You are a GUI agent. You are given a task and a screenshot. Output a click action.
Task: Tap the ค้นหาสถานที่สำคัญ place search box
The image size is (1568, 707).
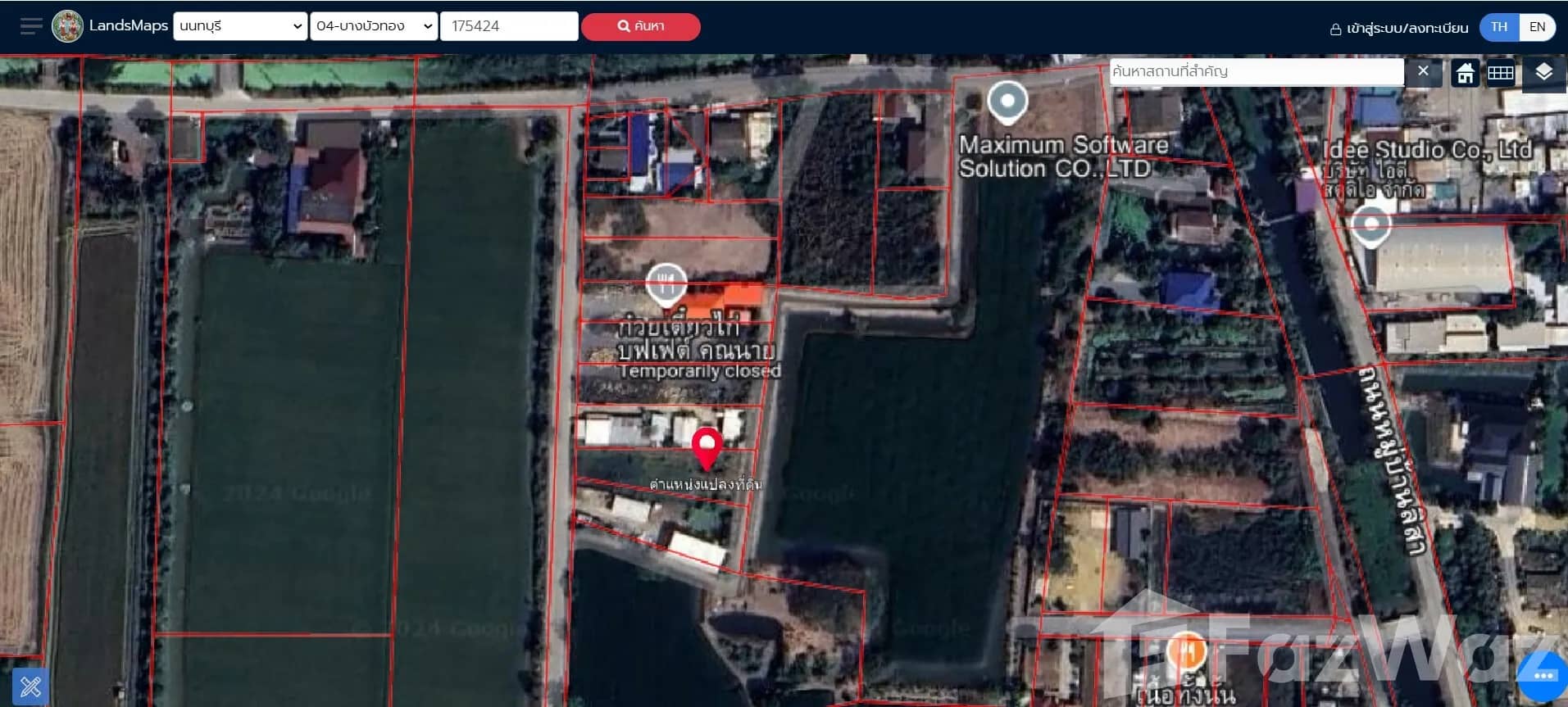(x=1256, y=71)
